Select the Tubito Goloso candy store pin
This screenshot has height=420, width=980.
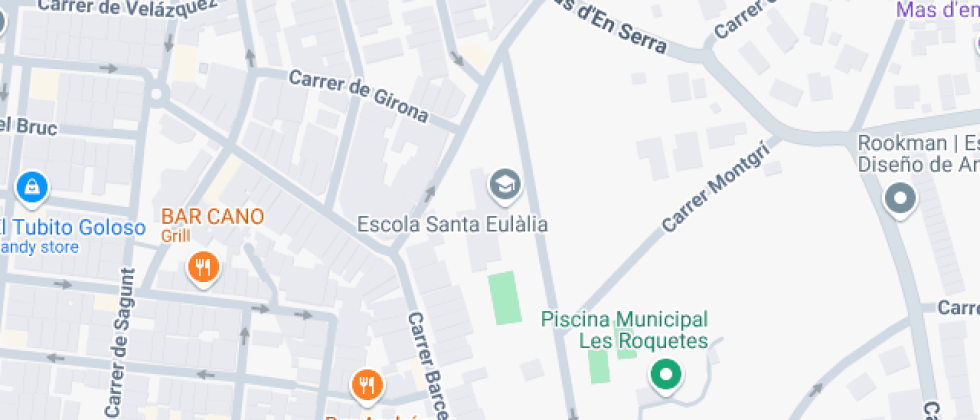32,188
